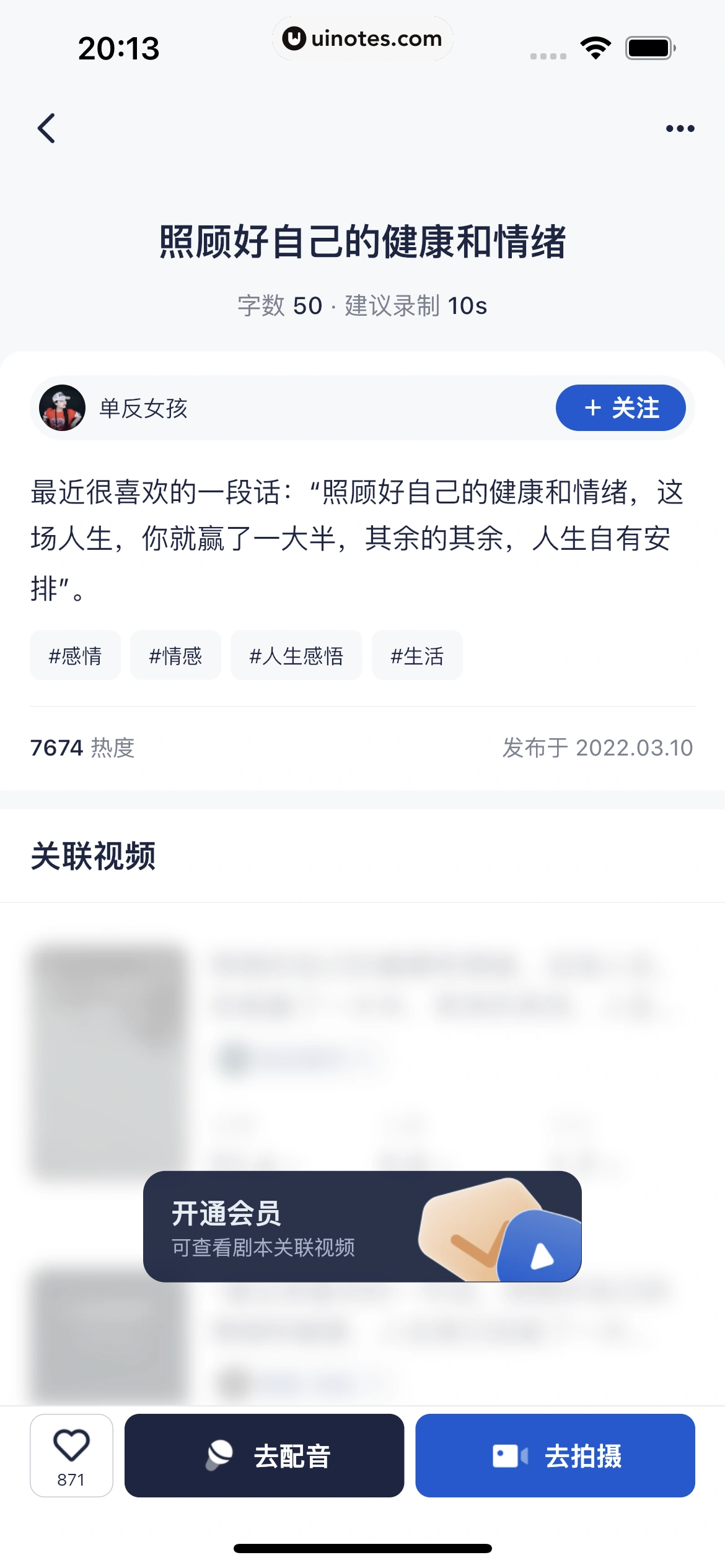Like this script with the heart icon
The image size is (725, 1568).
click(71, 1454)
